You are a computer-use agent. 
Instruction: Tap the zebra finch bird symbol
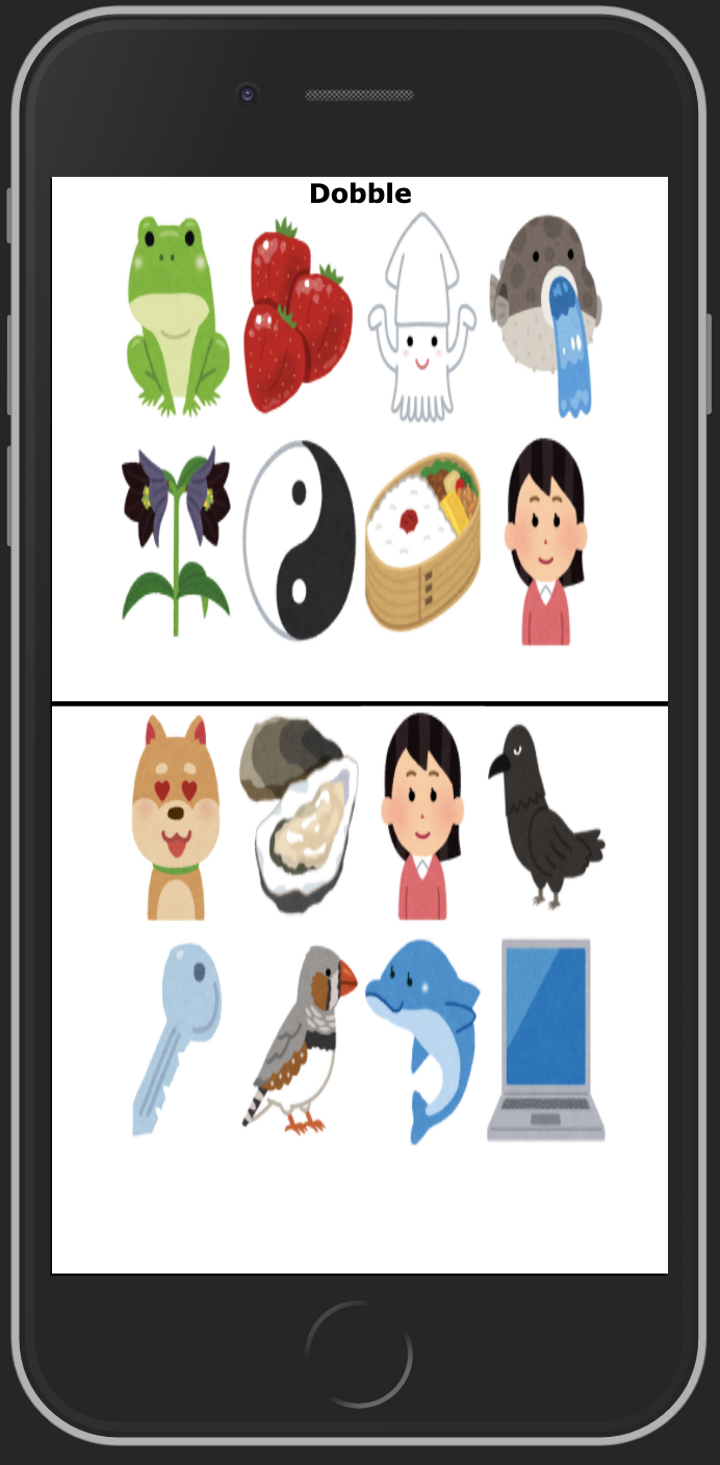[299, 1040]
